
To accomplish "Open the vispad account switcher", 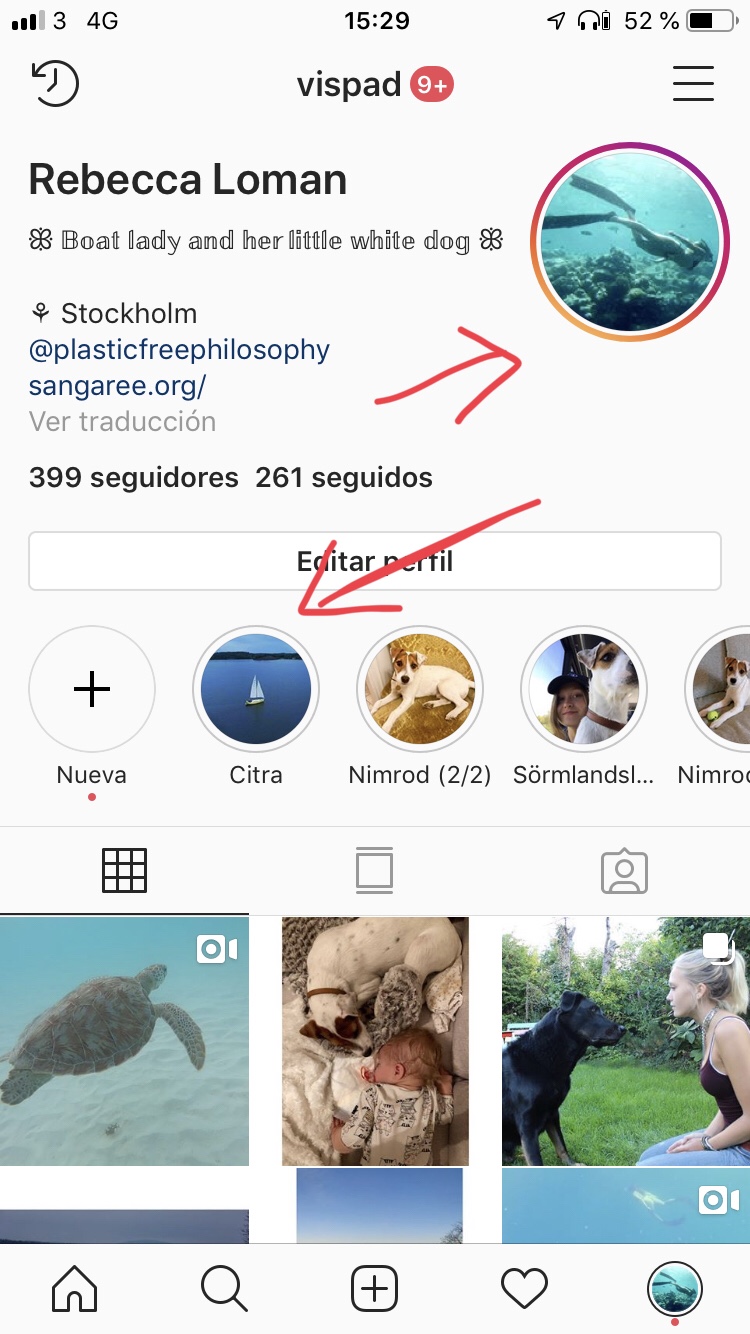I will pos(349,85).
